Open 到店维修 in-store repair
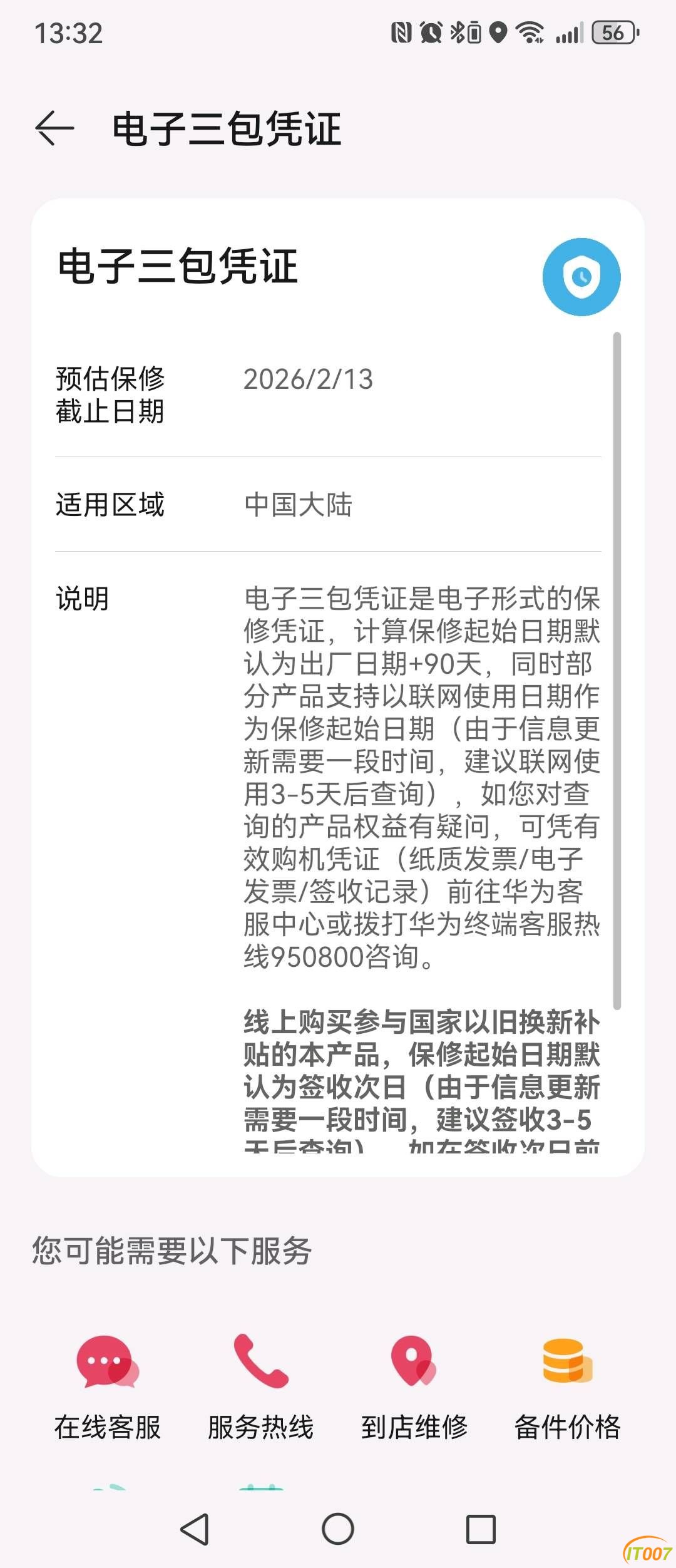 pyautogui.click(x=414, y=1385)
